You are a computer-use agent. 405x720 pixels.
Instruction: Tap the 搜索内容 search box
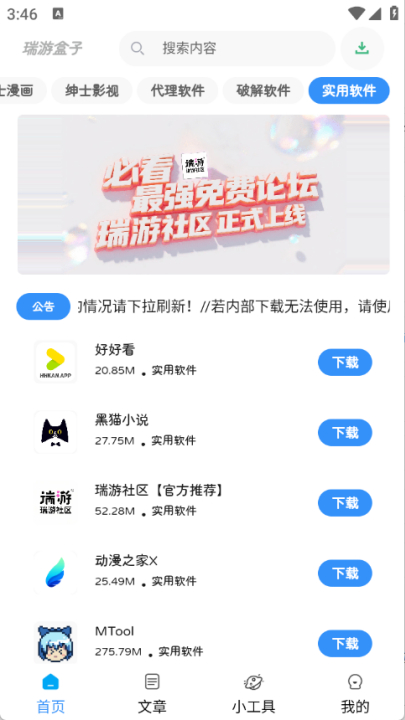click(x=227, y=48)
